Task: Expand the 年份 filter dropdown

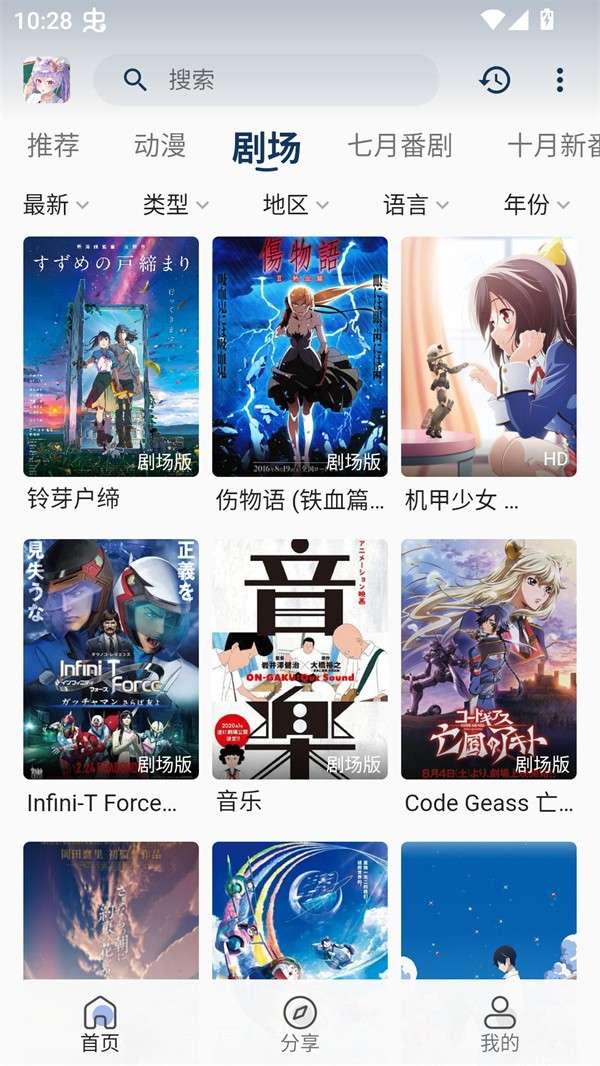Action: (x=537, y=205)
